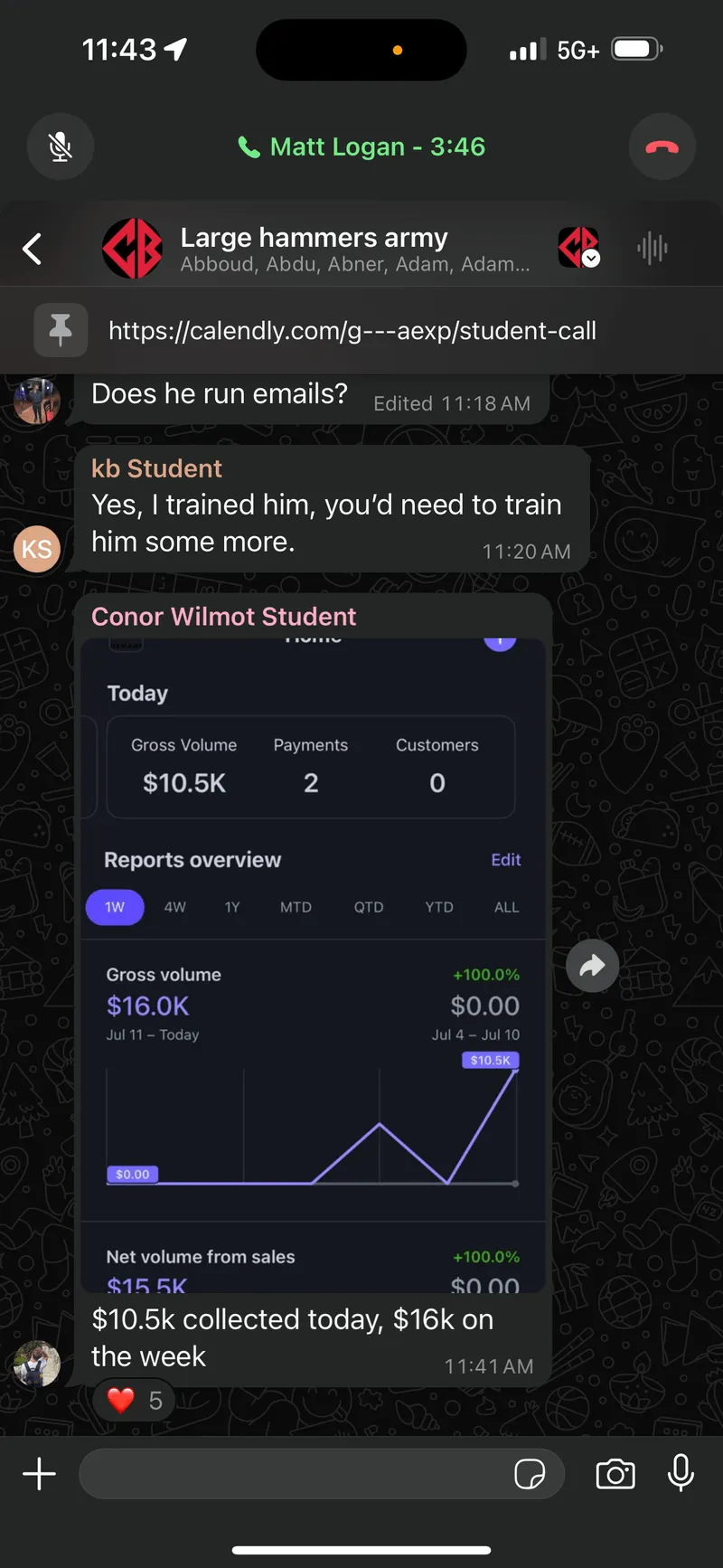The height and width of the screenshot is (1568, 723).
Task: Record a voice message
Action: [681, 1474]
